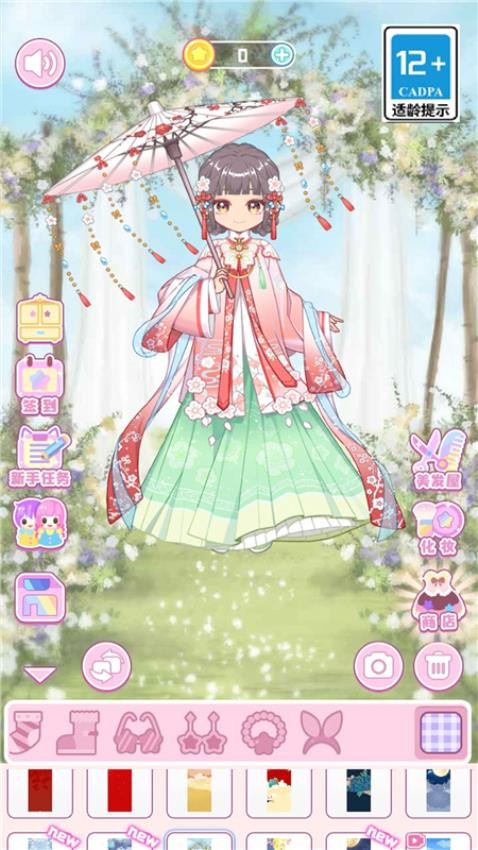Select the socks category

[x=25, y=732]
